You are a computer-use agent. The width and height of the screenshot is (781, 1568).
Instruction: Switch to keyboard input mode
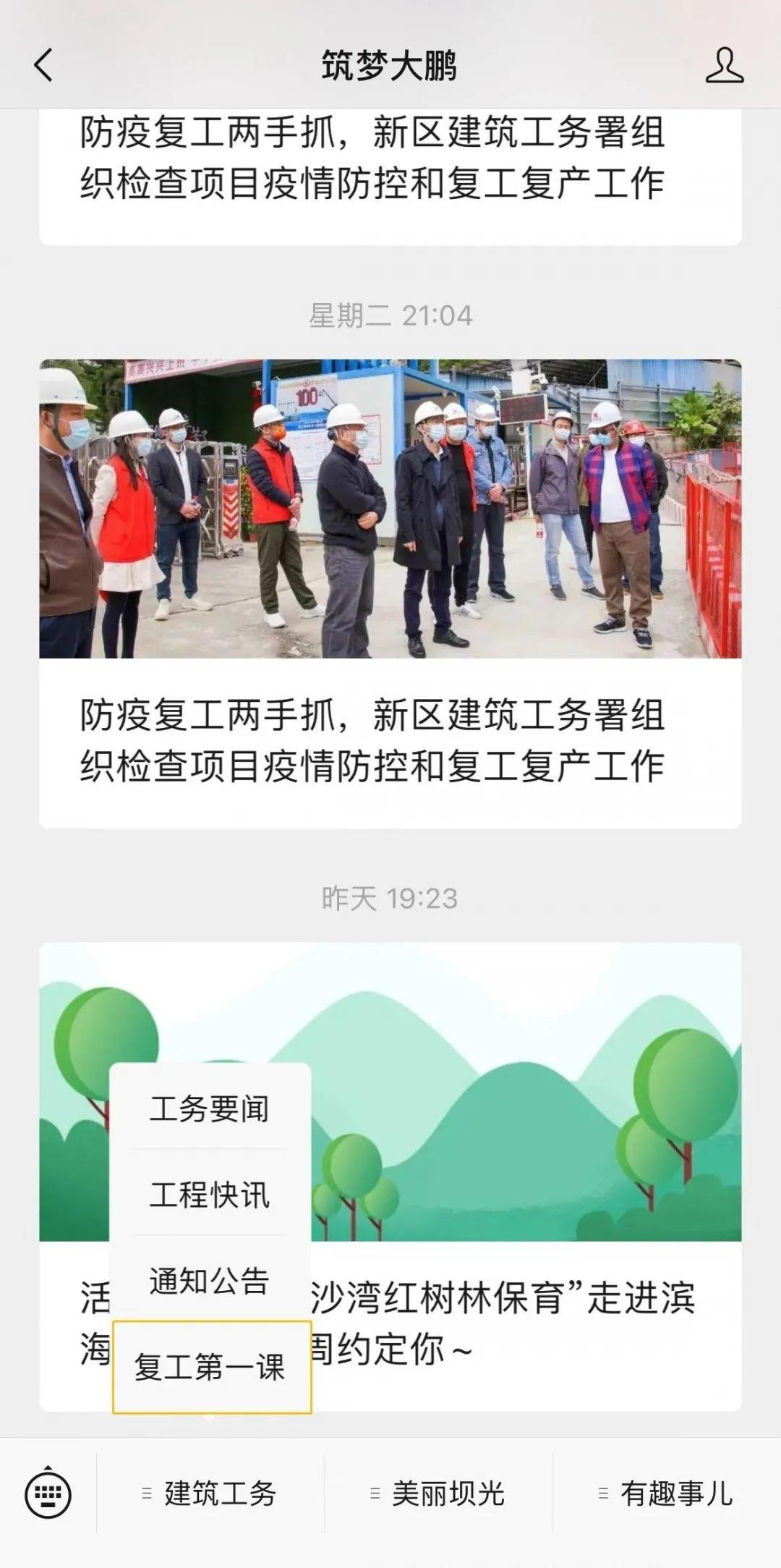(48, 1493)
